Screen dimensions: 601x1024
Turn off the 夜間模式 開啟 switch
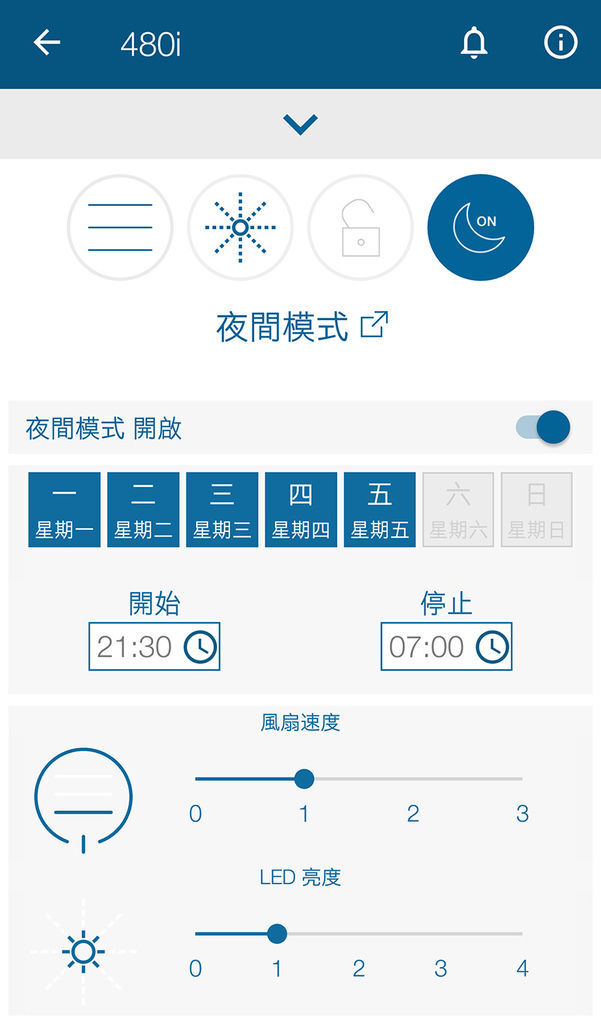coord(544,428)
